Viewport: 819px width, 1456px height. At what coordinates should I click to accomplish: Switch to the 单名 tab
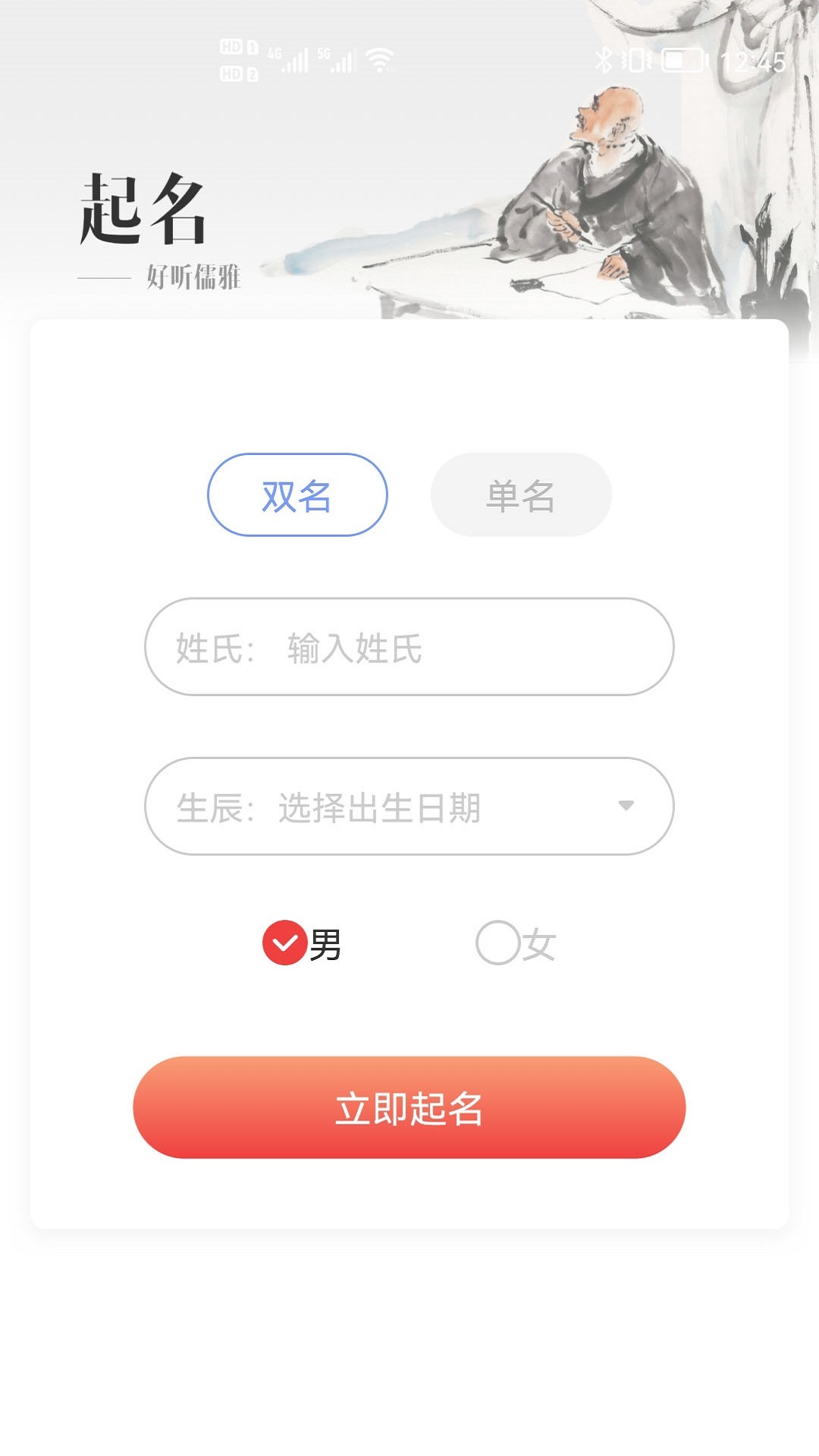pos(520,495)
